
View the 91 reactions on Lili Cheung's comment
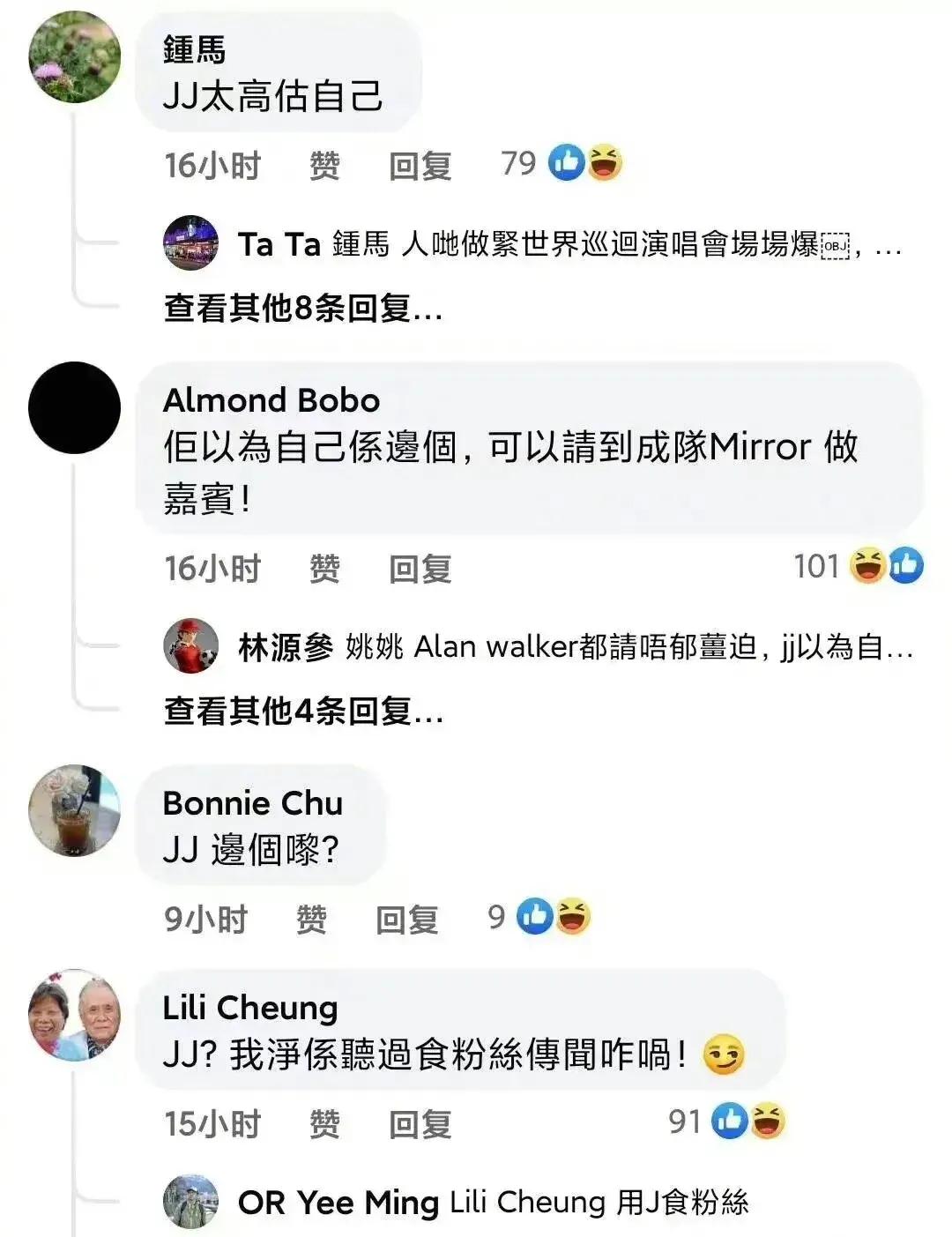726,1121
